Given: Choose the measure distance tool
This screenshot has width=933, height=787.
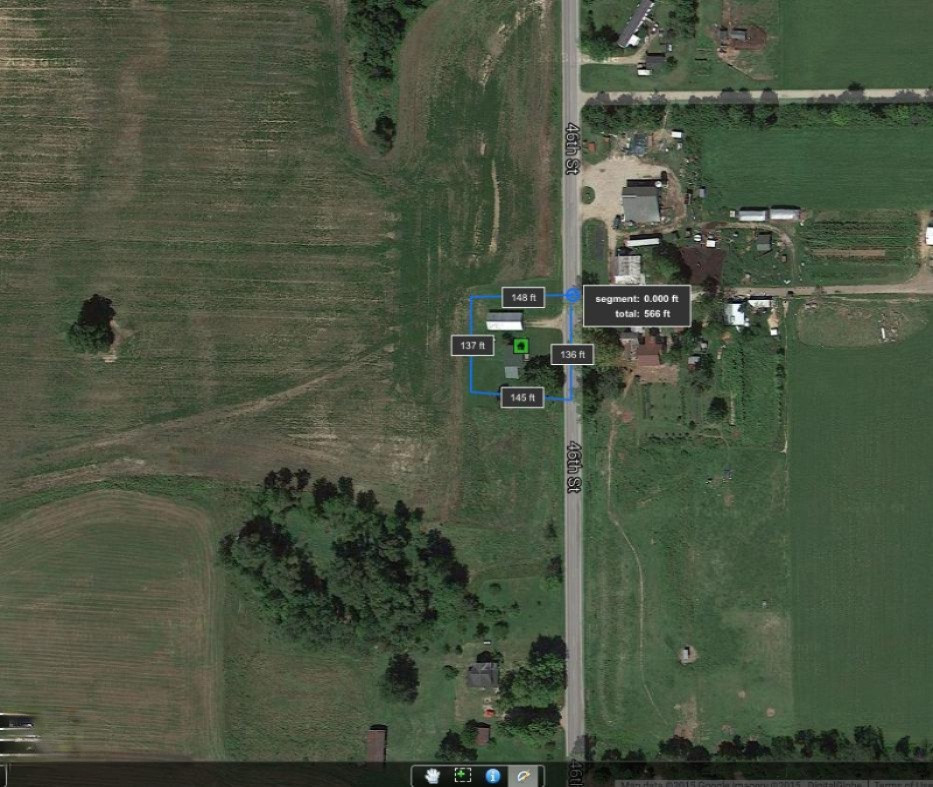Looking at the screenshot, I should point(524,776).
